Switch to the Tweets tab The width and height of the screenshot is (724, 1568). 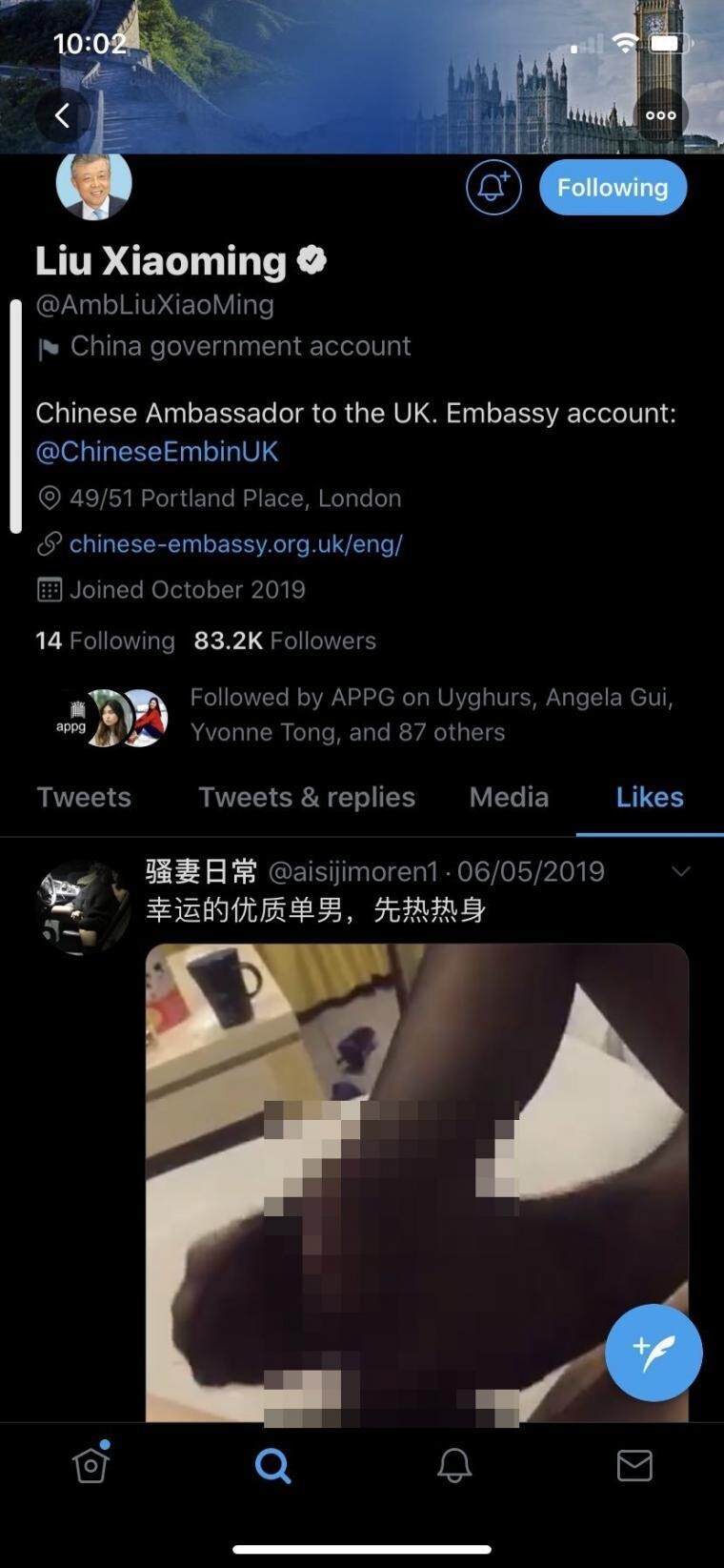[84, 797]
